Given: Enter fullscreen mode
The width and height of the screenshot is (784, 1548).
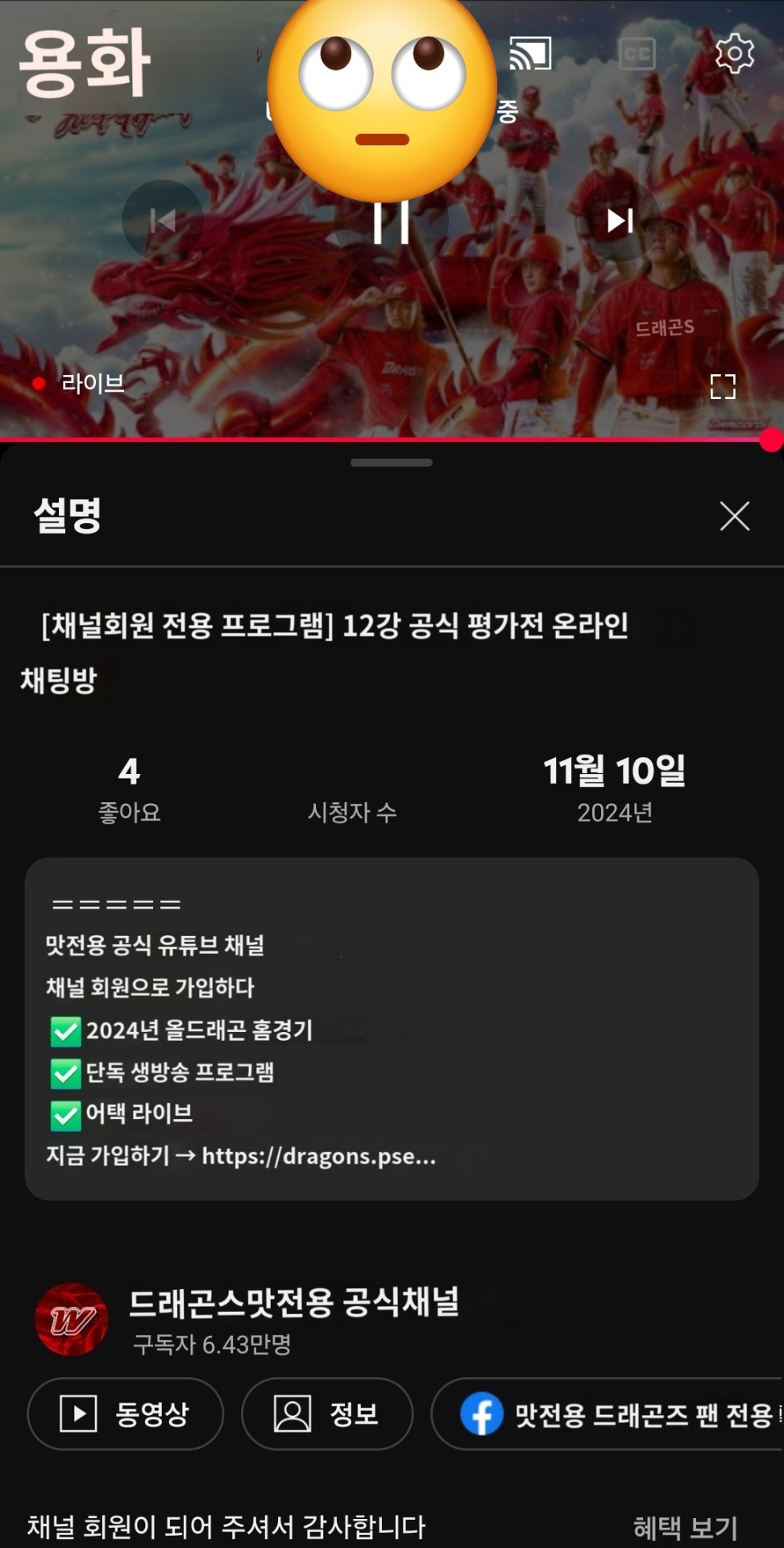Looking at the screenshot, I should coord(723,387).
